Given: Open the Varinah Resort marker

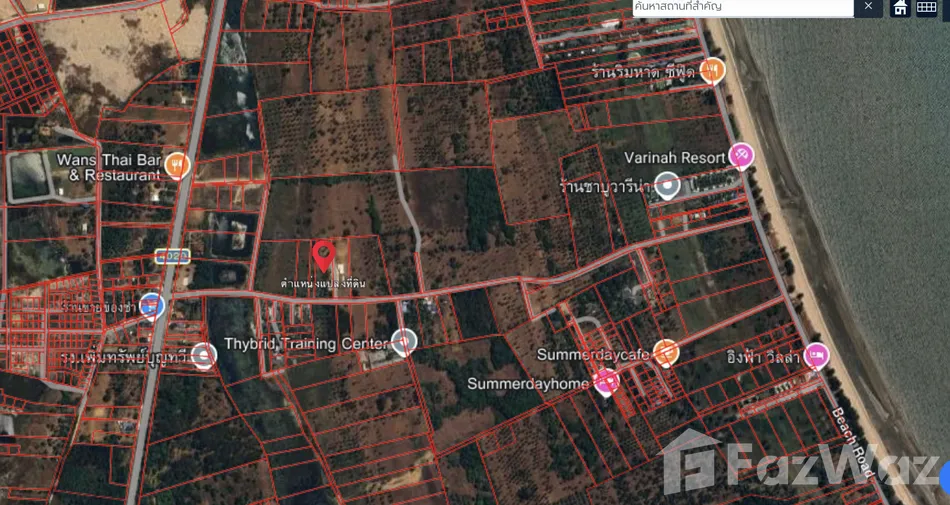Looking at the screenshot, I should tap(741, 156).
